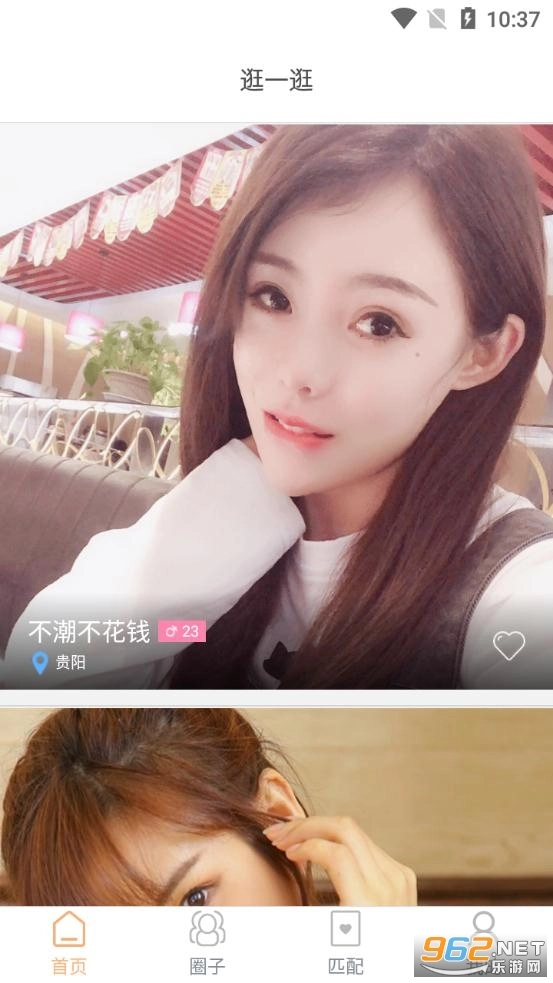Screen dimensions: 553x983
Task: Switch to the 圈子 tab
Action: click(208, 944)
